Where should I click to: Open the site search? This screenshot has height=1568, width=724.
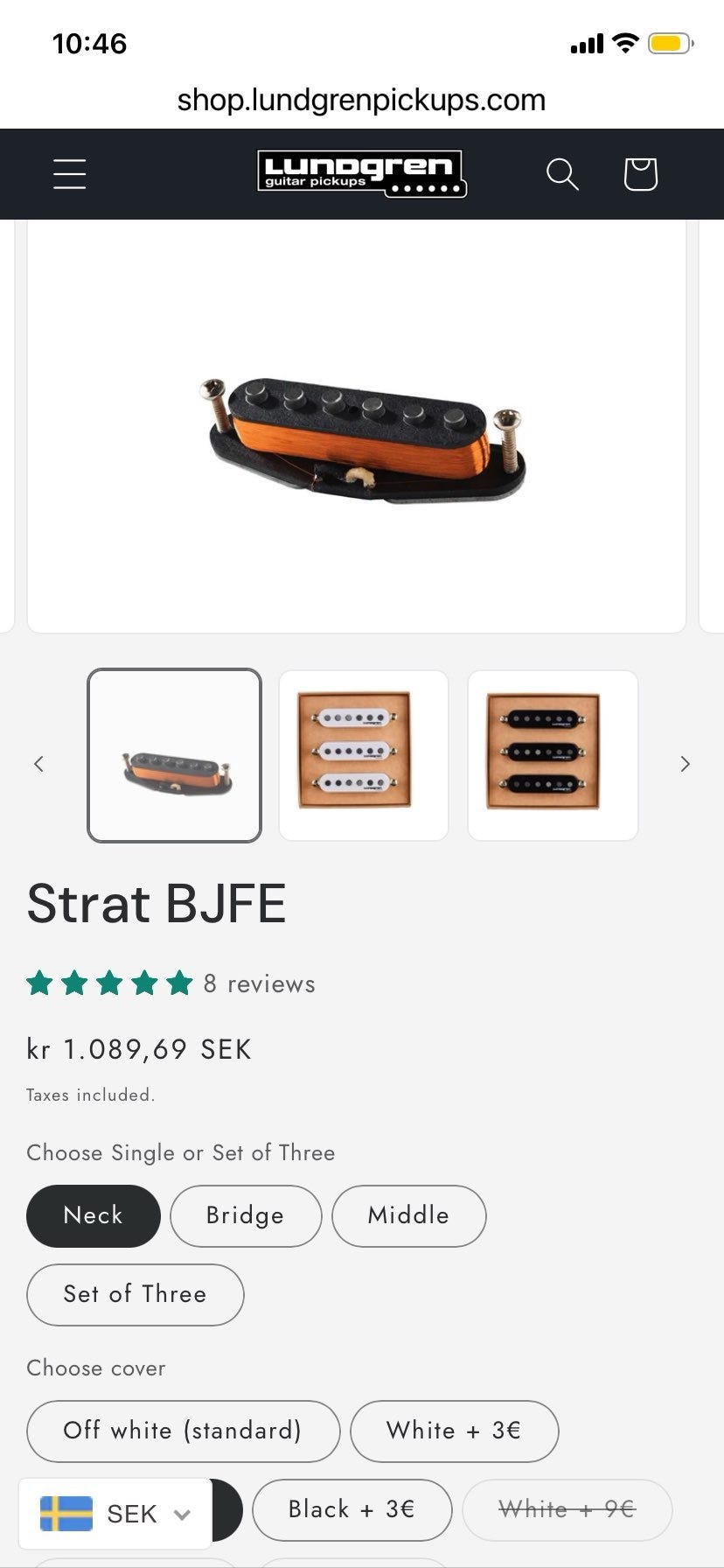click(562, 174)
